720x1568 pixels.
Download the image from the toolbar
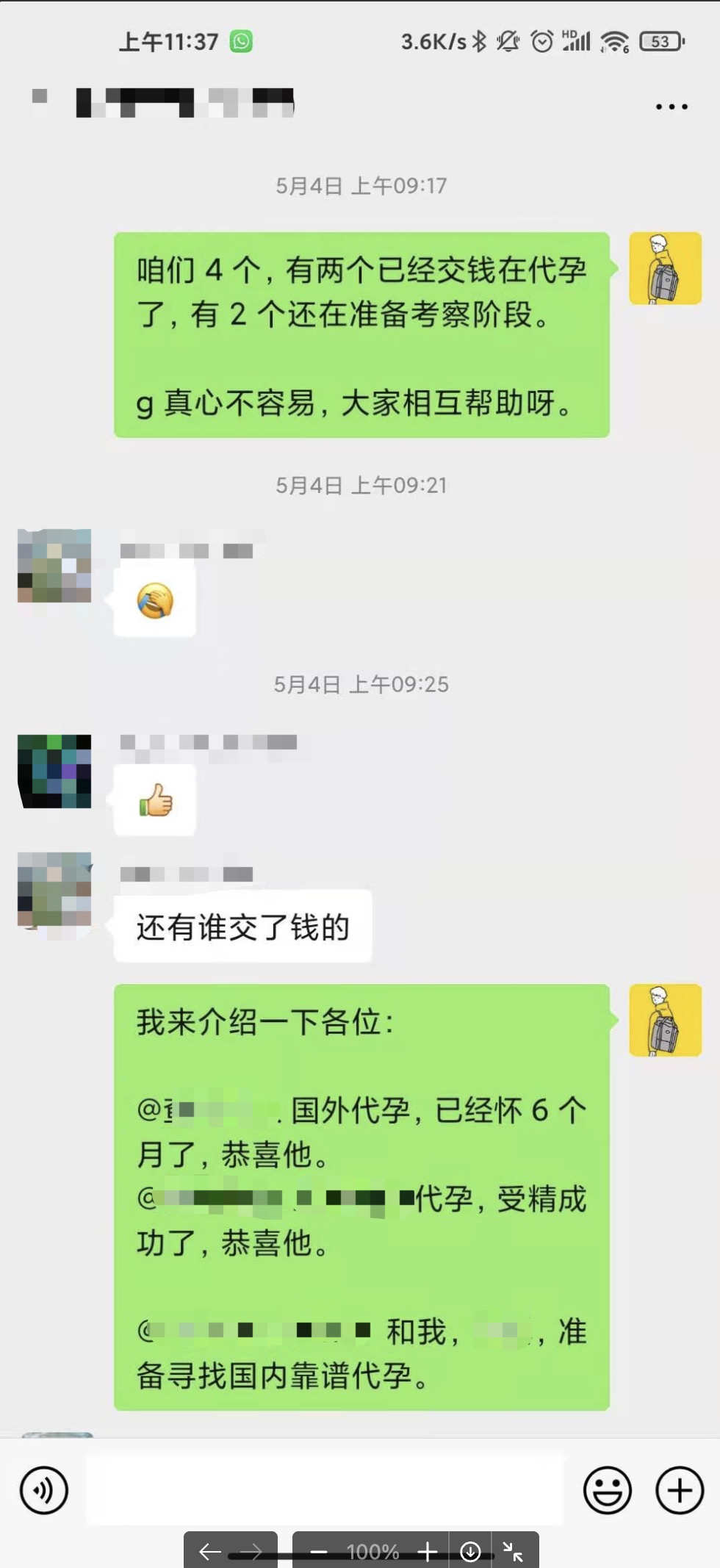click(470, 1552)
